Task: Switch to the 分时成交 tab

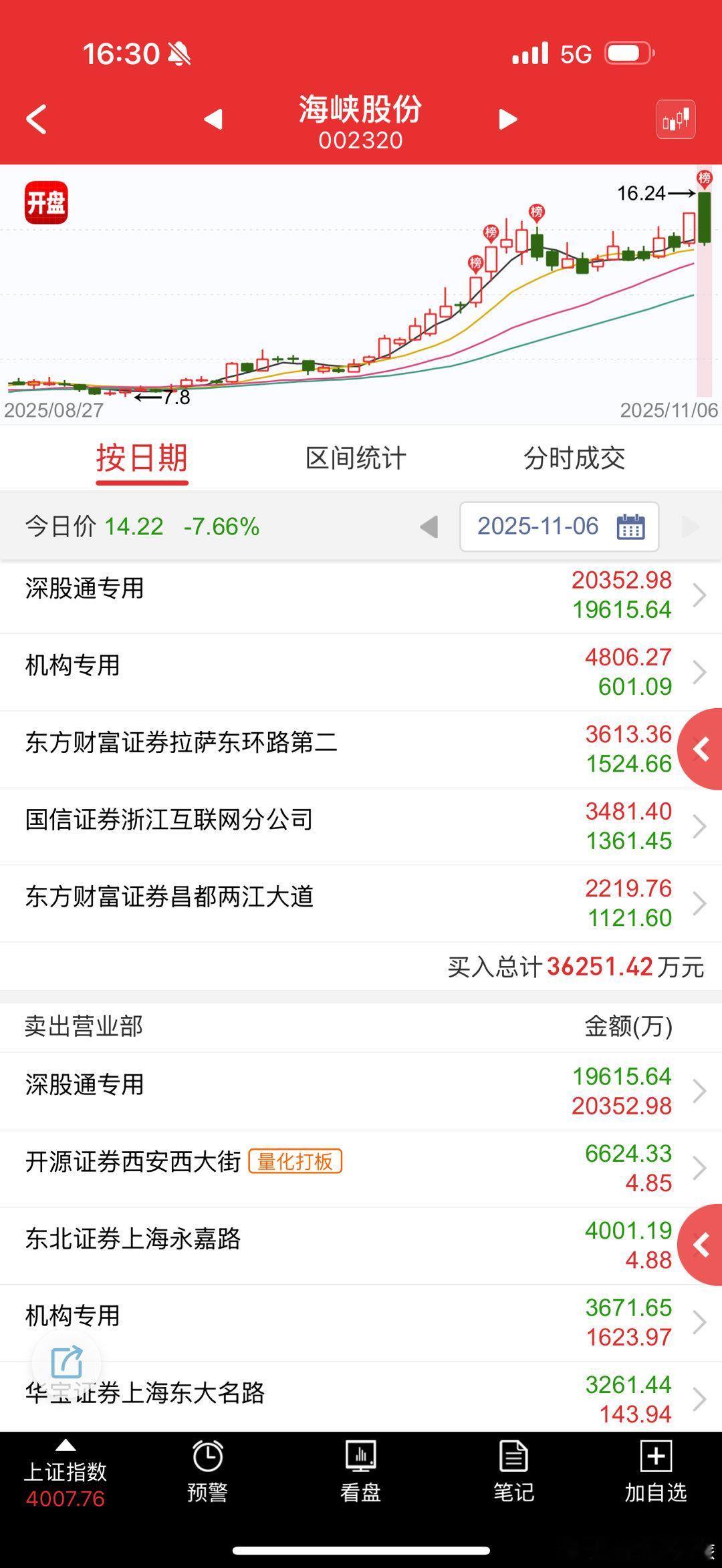Action: 576,458
